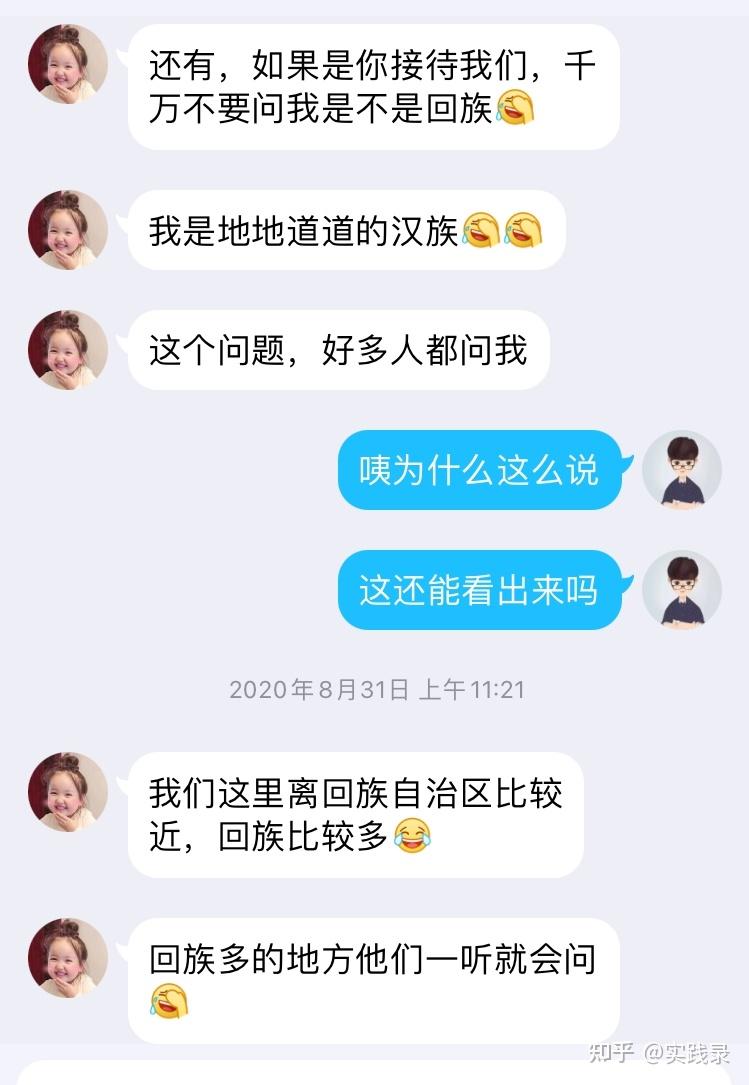Tap the avatar beside "我们这里离回族自治区比较近"
The image size is (749, 1085).
(x=68, y=792)
